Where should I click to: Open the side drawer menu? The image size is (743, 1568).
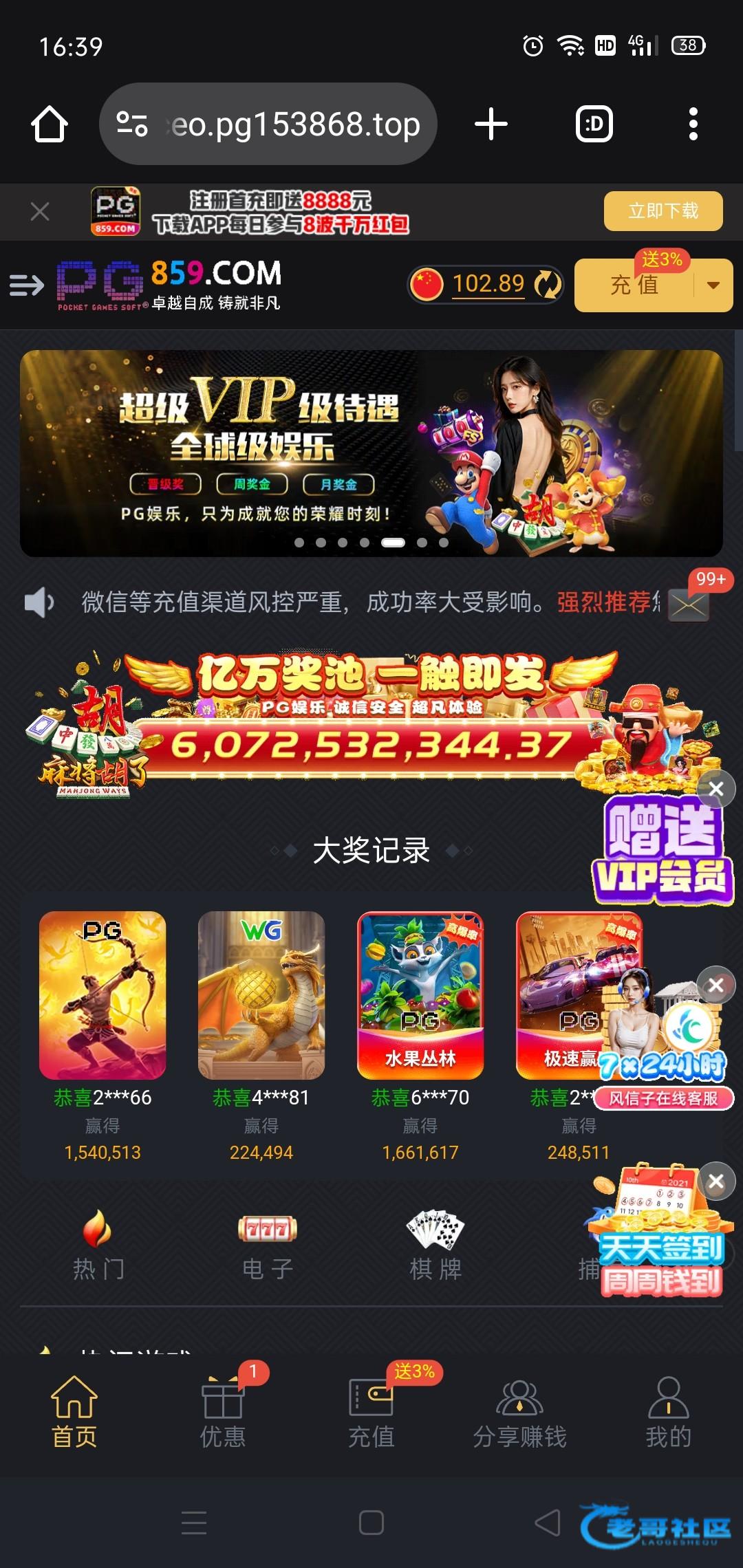(x=26, y=285)
